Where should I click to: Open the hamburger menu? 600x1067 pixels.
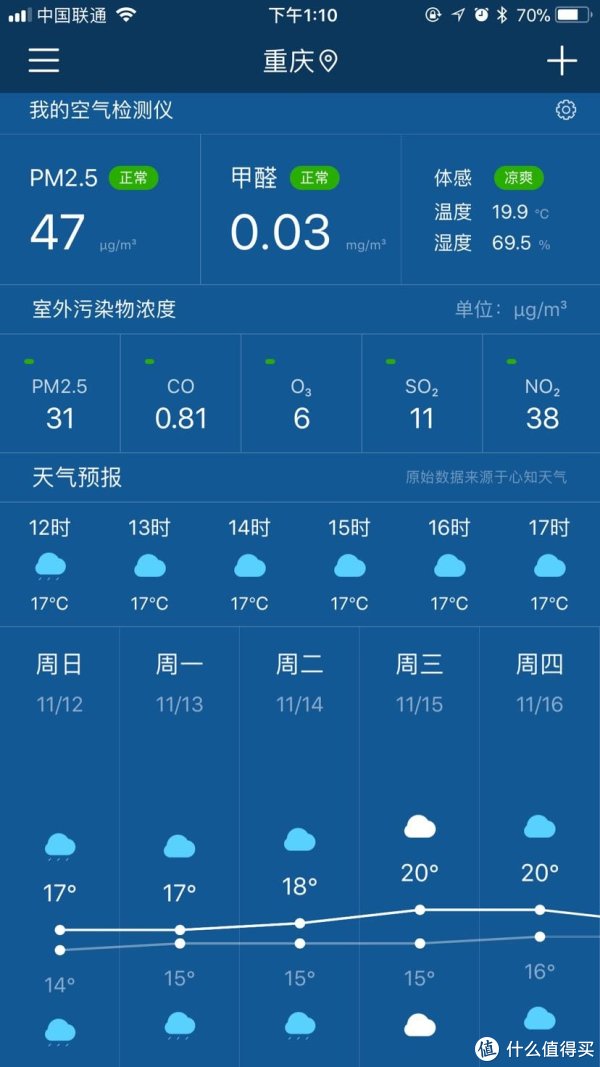(x=44, y=61)
